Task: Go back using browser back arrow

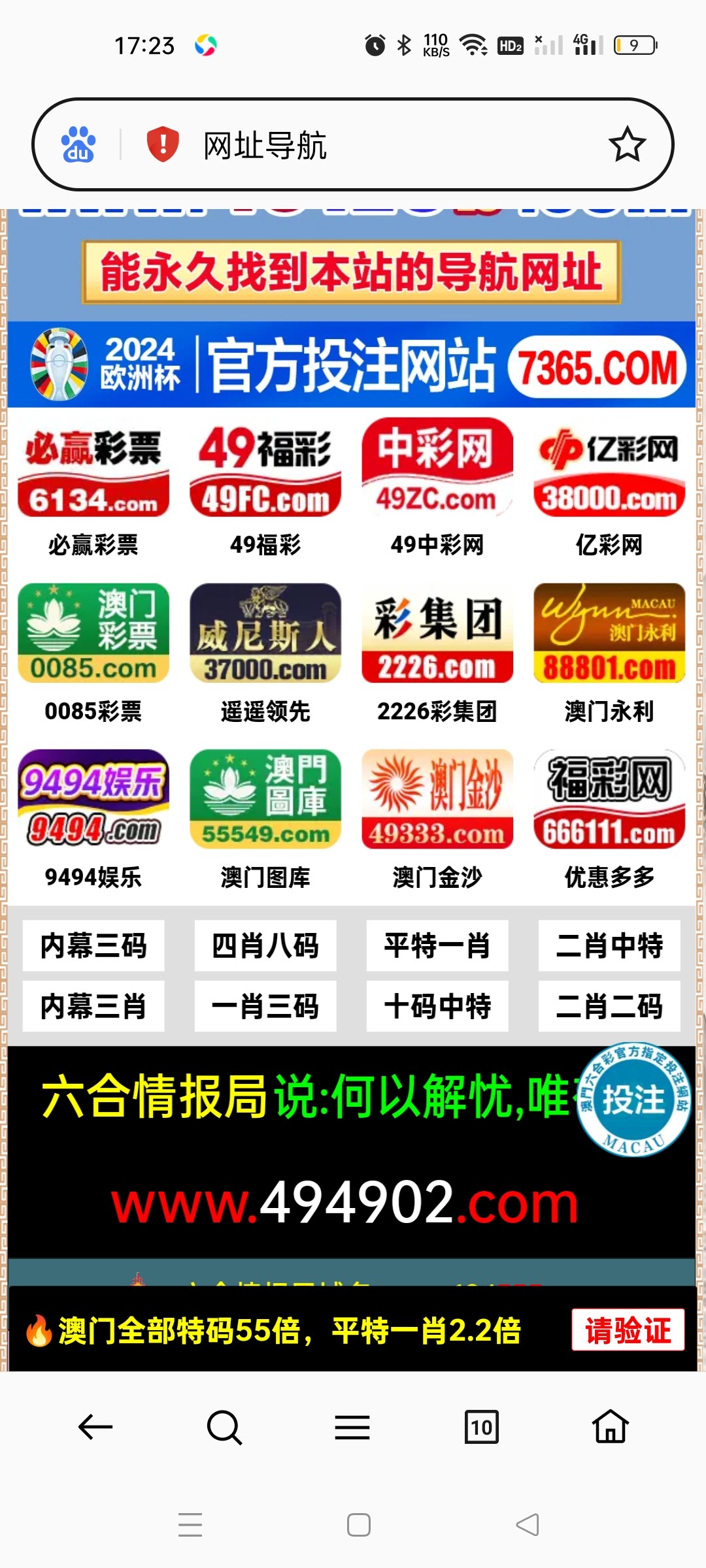Action: click(95, 1427)
